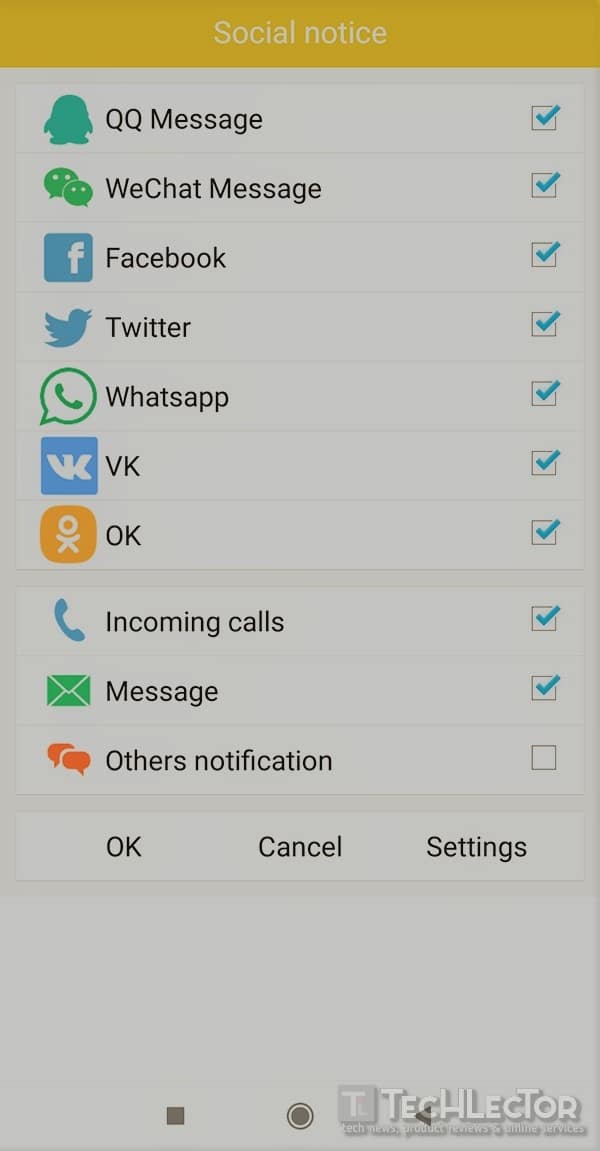Uncheck the Whatsapp notification box
600x1151 pixels.
point(544,395)
